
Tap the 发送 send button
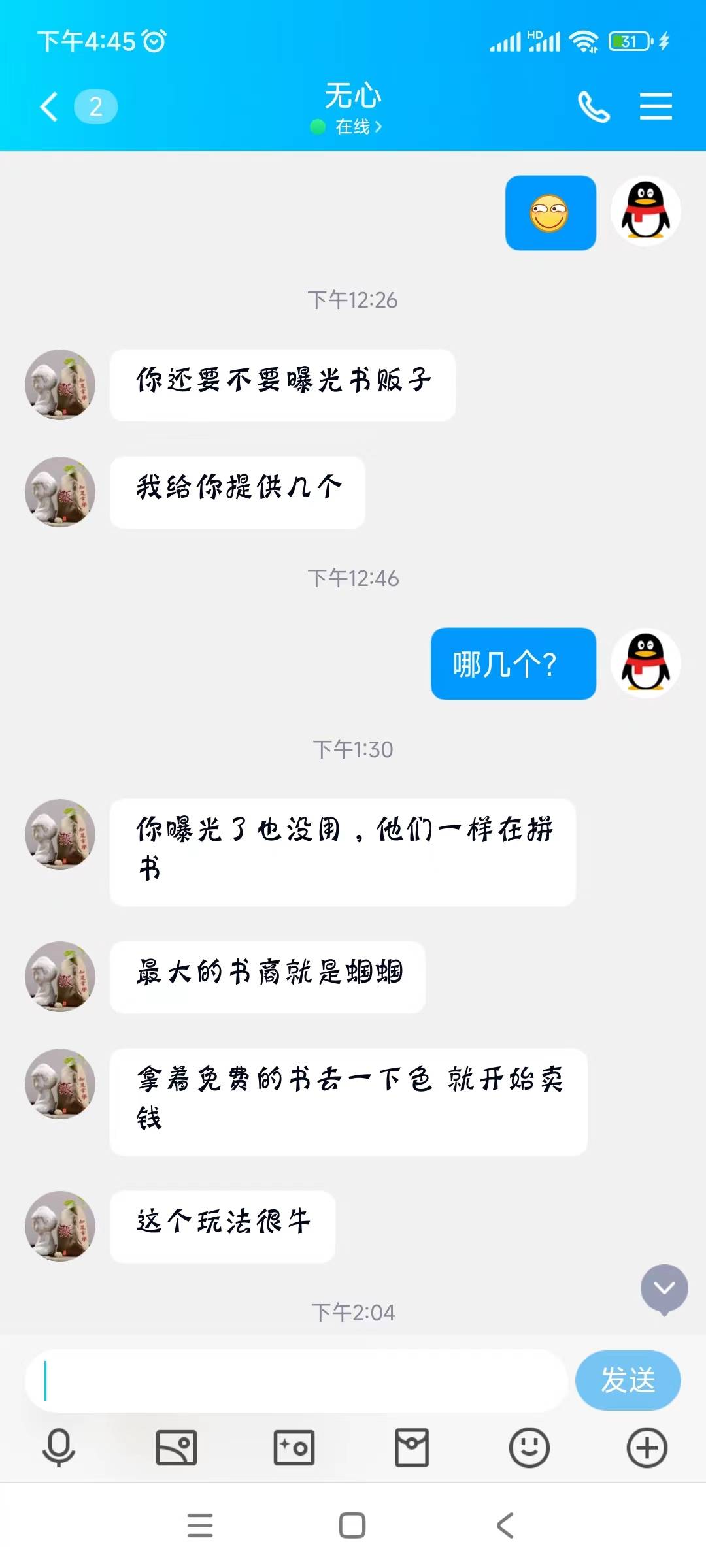[x=628, y=1380]
